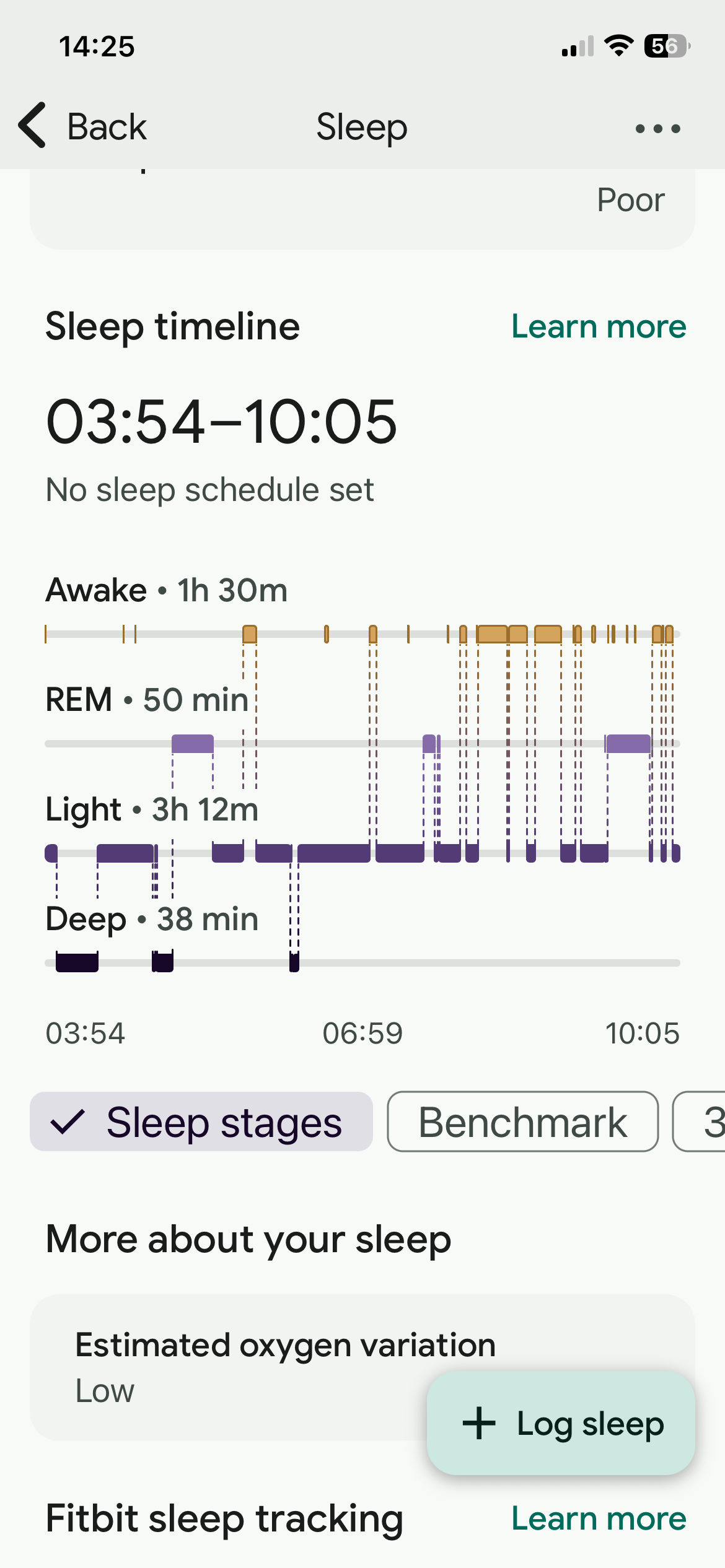Image resolution: width=725 pixels, height=1568 pixels.
Task: Tap the Log sleep button
Action: pos(561,1422)
